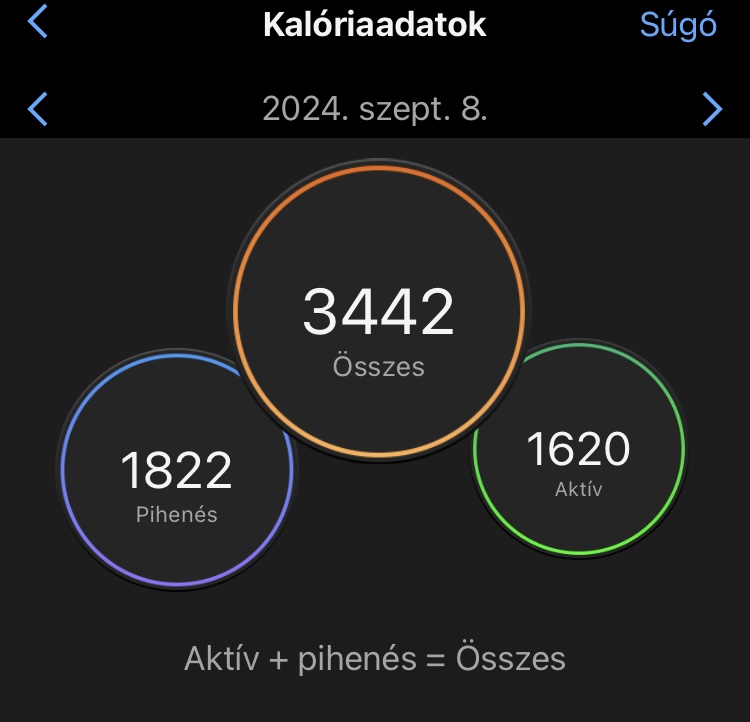Viewport: 750px width, 722px height.
Task: Go back from the Kalóriaadatok screen
Action: (37, 21)
